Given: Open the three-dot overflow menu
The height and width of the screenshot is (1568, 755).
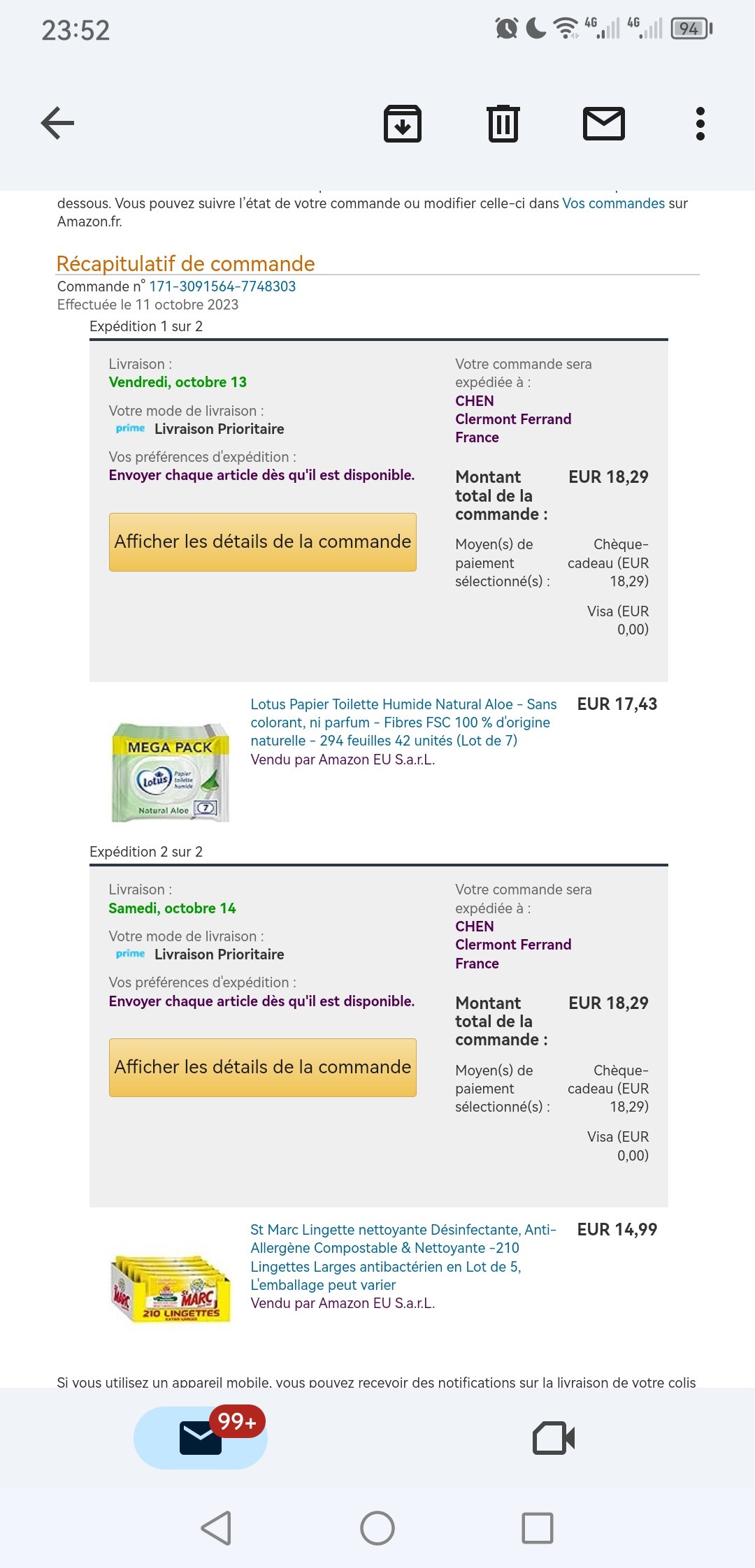Looking at the screenshot, I should (700, 124).
